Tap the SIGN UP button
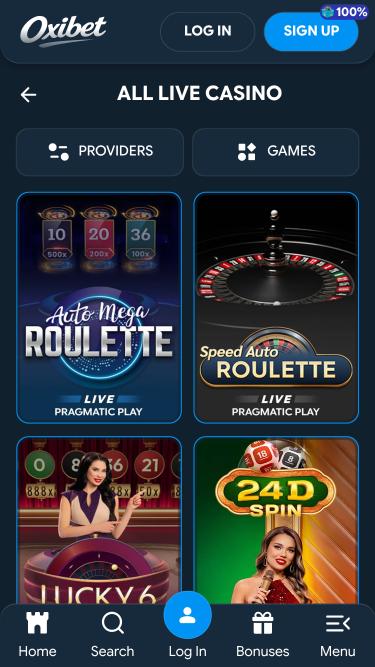The width and height of the screenshot is (375, 667). 311,31
